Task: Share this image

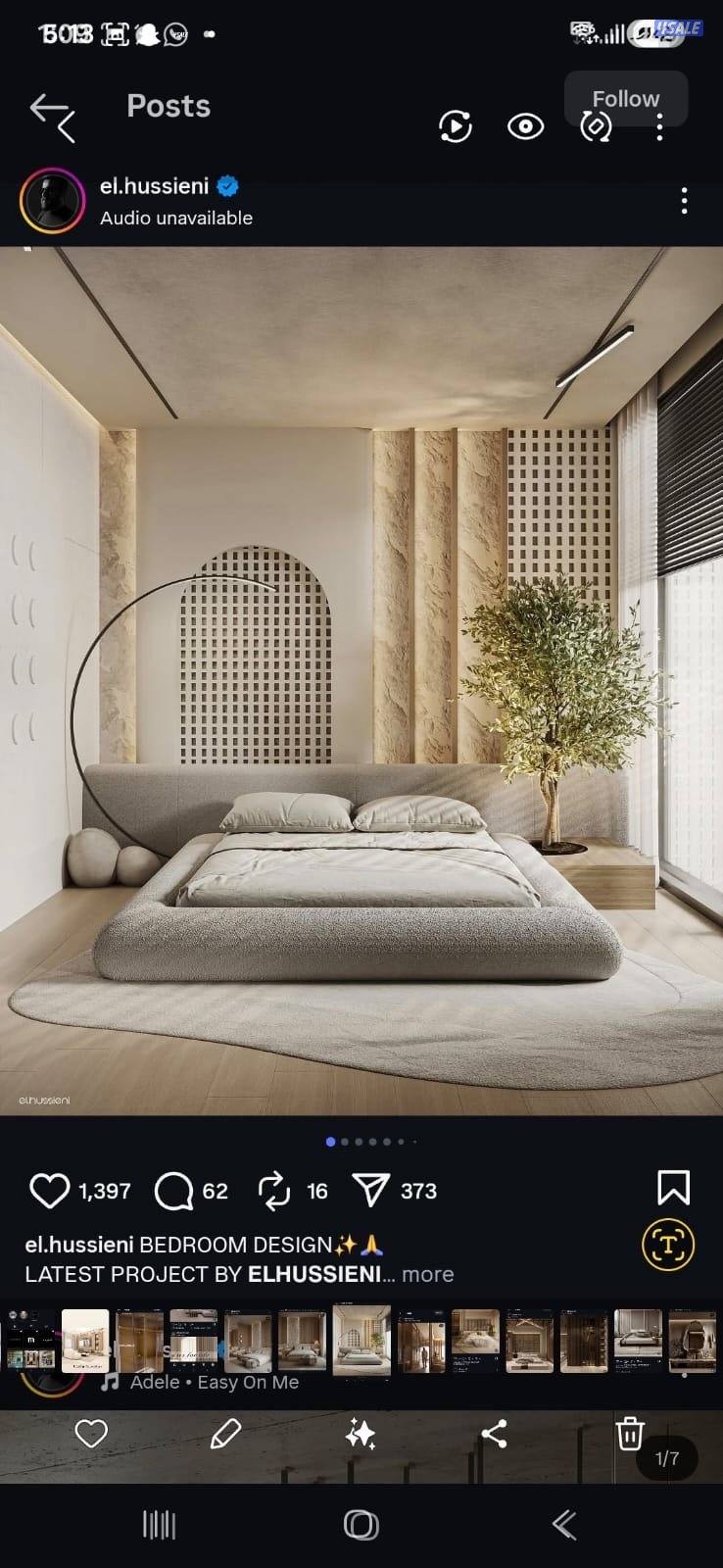Action: [x=495, y=1434]
